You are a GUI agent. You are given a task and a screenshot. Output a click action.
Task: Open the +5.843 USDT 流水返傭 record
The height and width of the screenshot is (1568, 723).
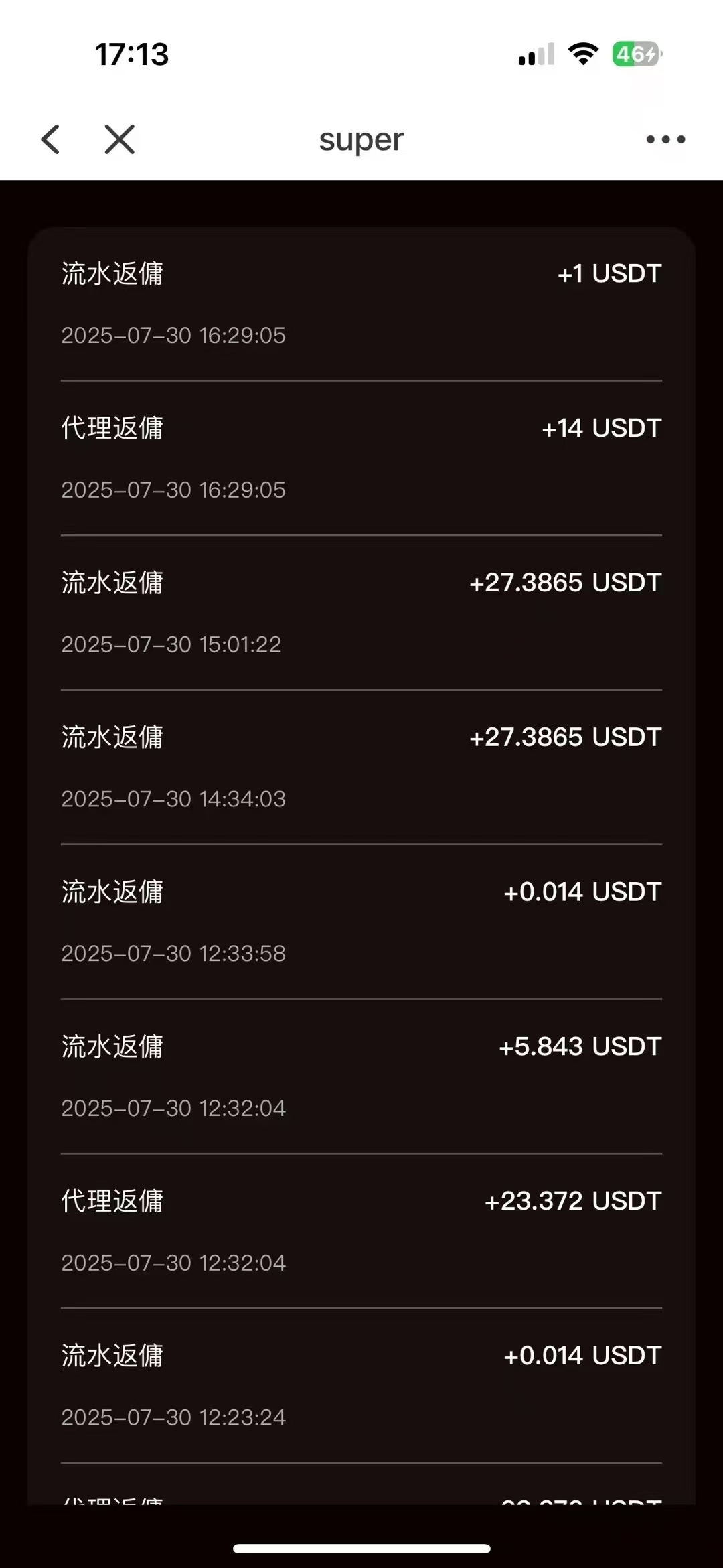pos(361,1076)
